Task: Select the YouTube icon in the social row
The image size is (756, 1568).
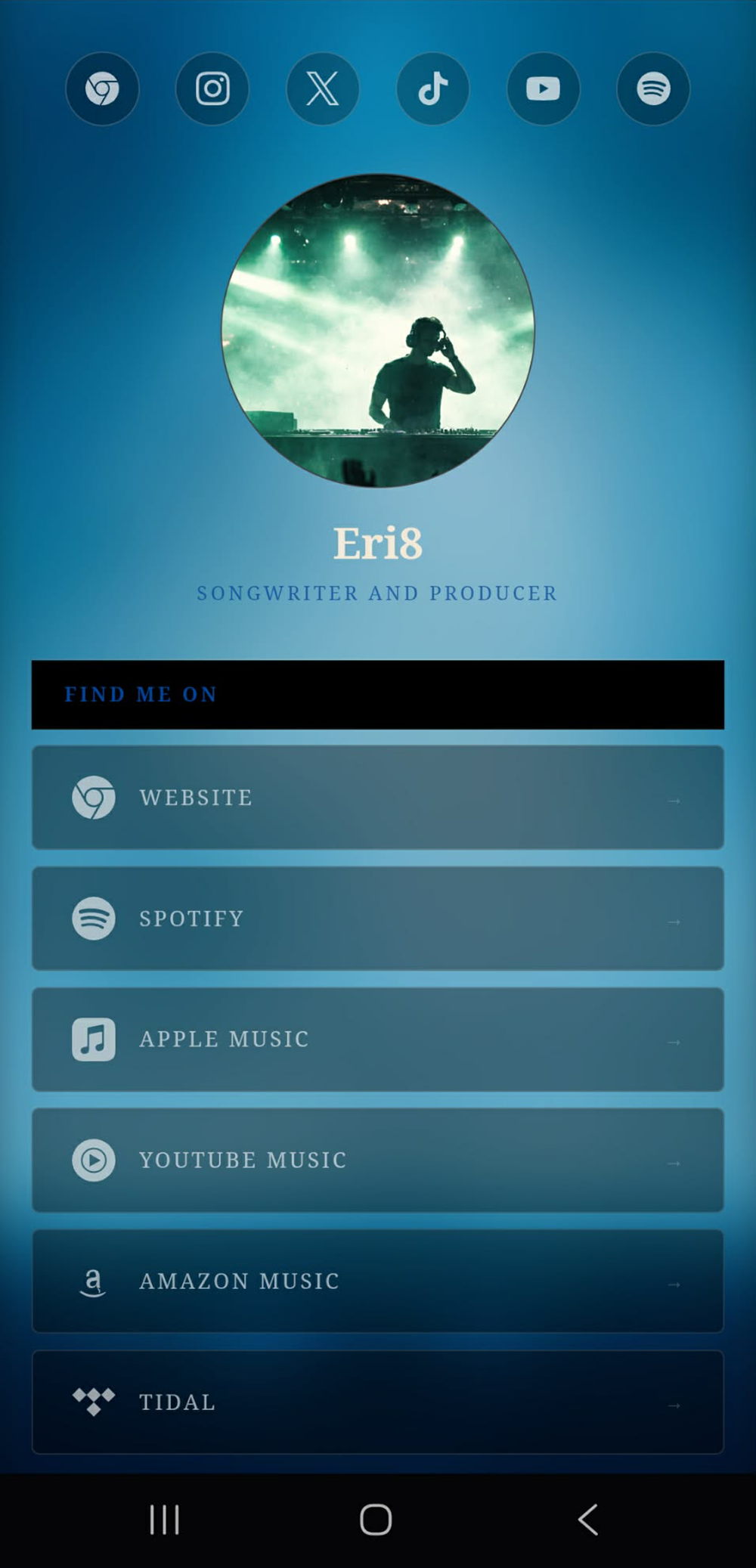Action: coord(543,88)
